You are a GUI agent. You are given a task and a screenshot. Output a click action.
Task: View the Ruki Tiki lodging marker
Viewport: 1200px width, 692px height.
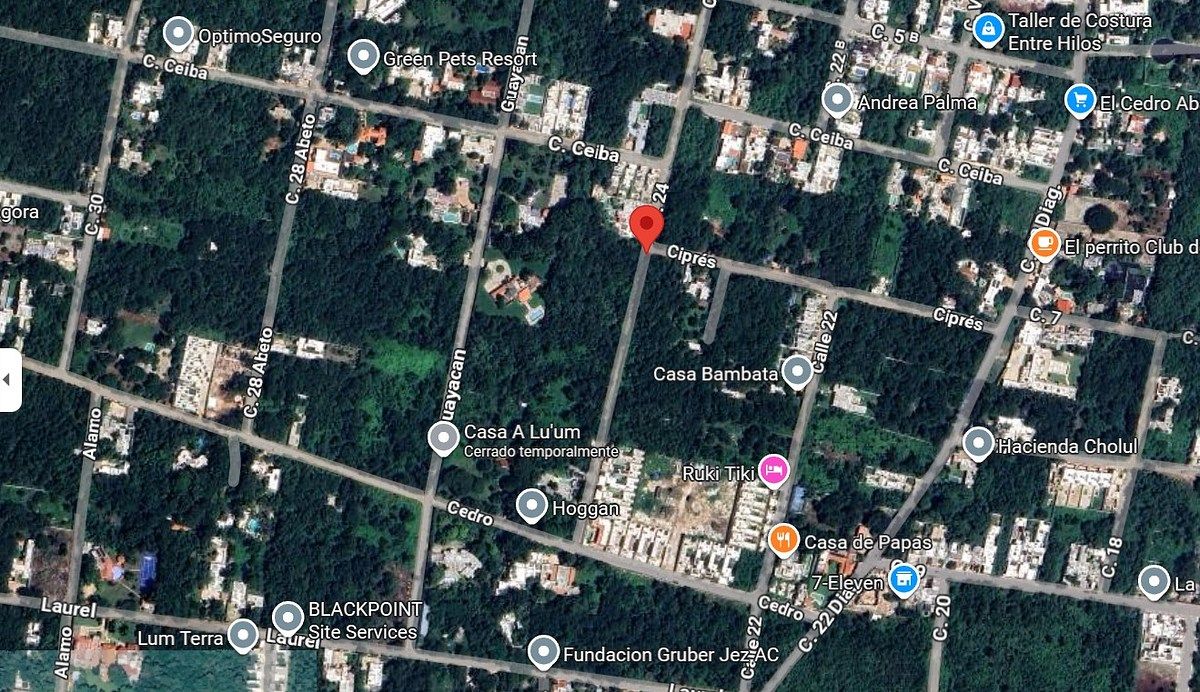(x=772, y=470)
